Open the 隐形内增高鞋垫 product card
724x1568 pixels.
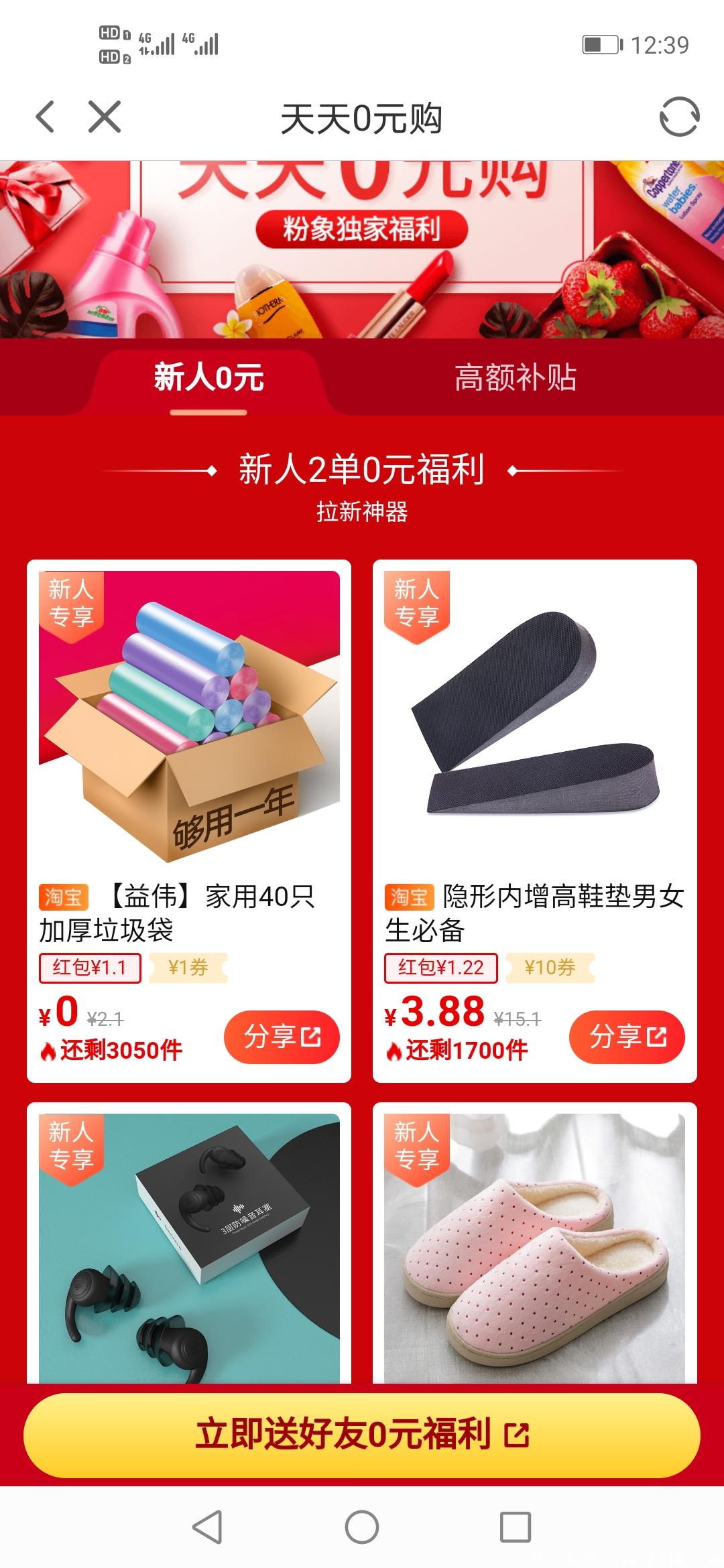[x=534, y=737]
